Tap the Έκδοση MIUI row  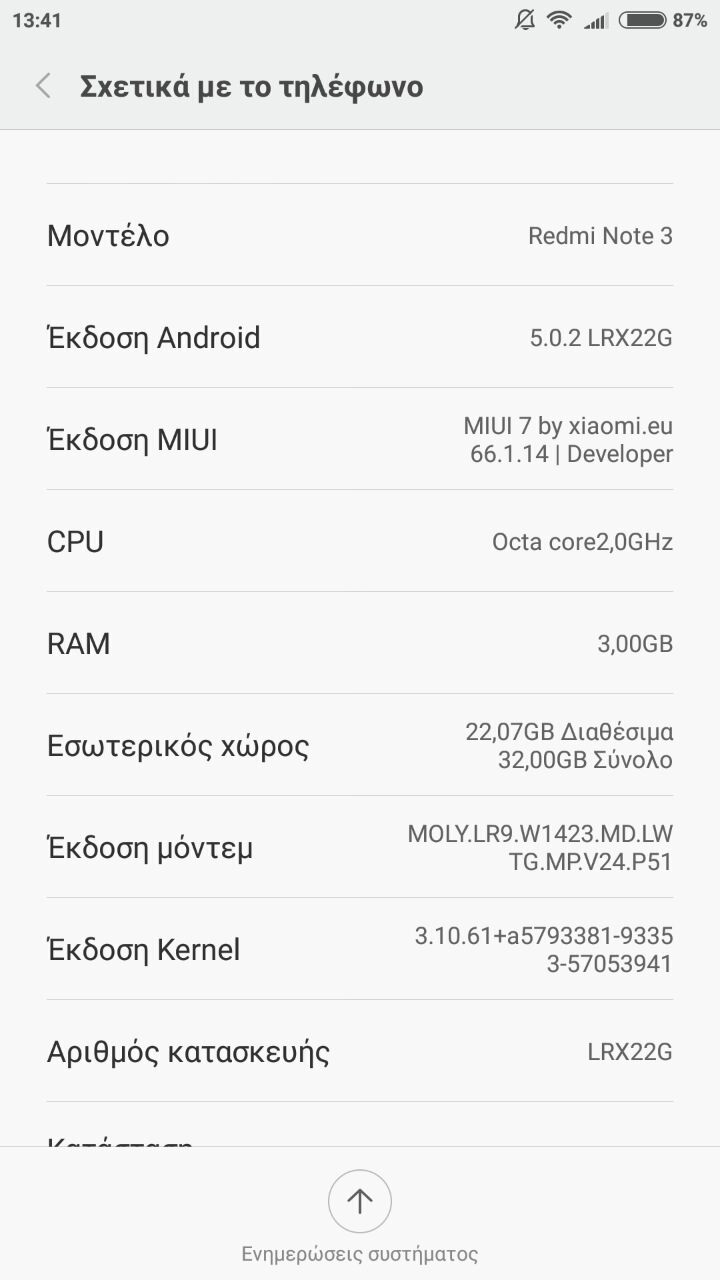click(360, 440)
